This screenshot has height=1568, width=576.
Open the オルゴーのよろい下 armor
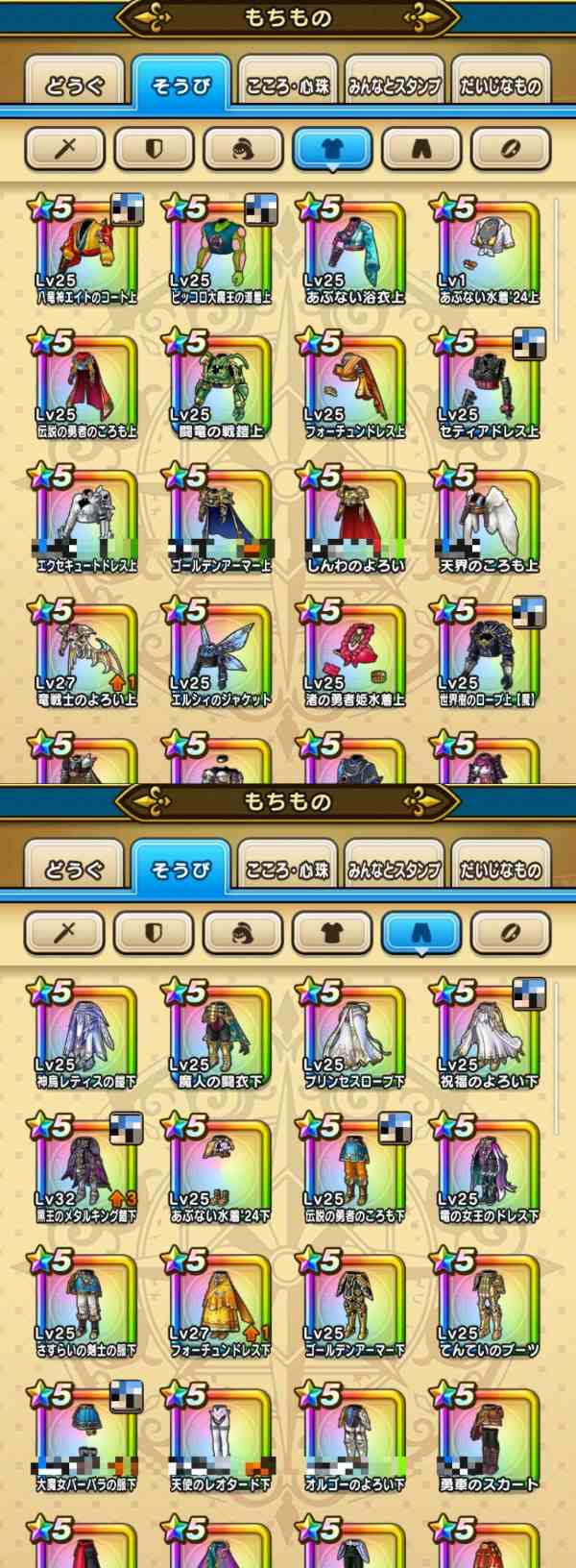point(355,1439)
